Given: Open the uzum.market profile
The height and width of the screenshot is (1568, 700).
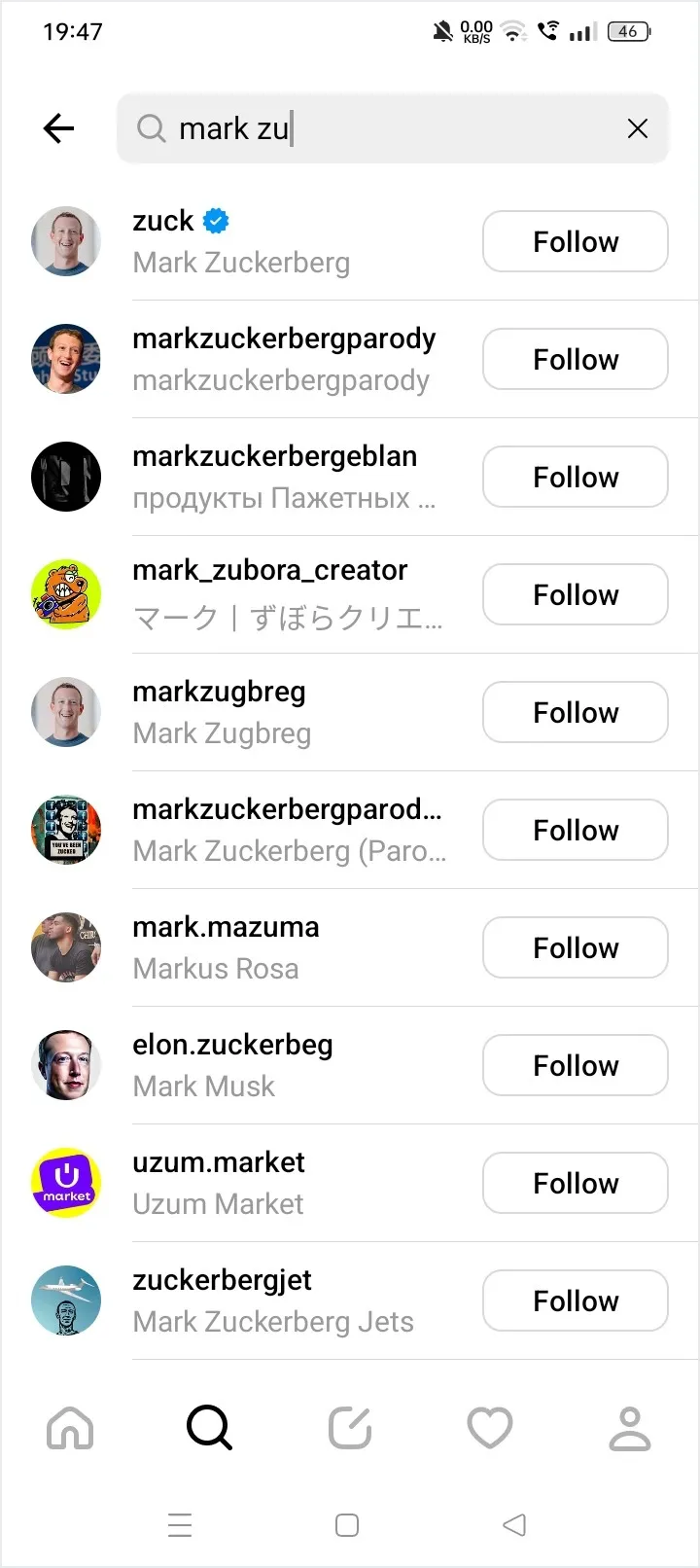Looking at the screenshot, I should (219, 1183).
